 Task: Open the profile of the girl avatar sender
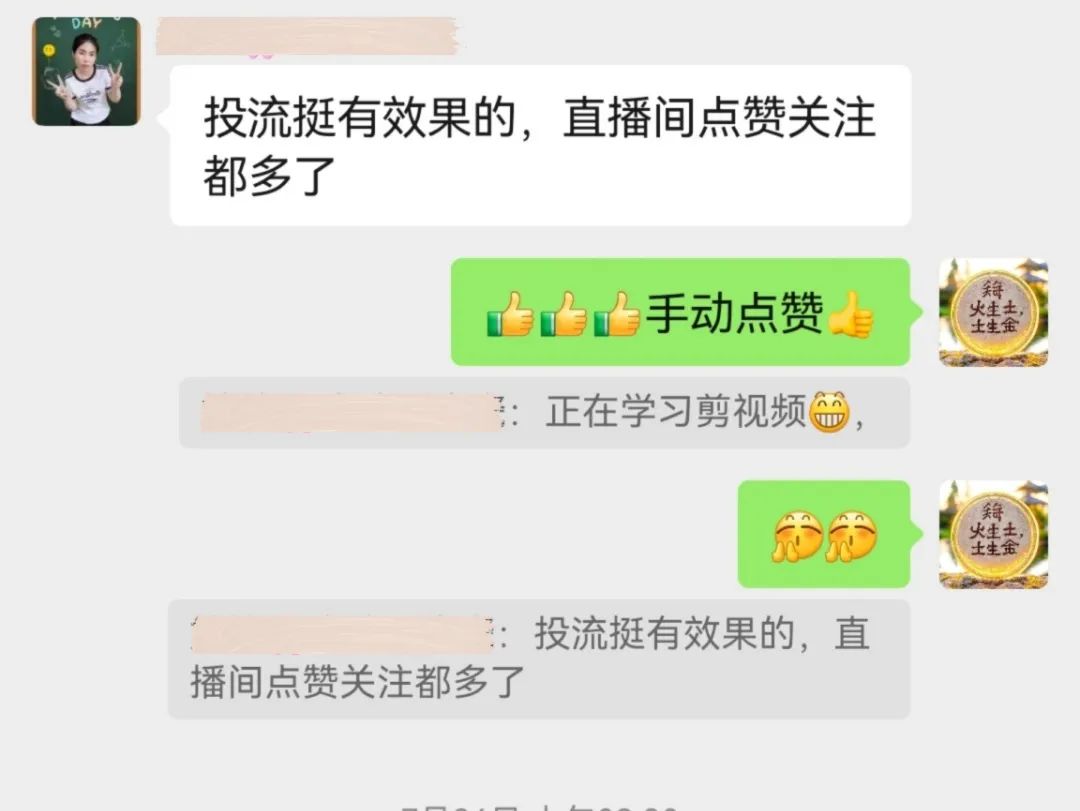tap(86, 71)
